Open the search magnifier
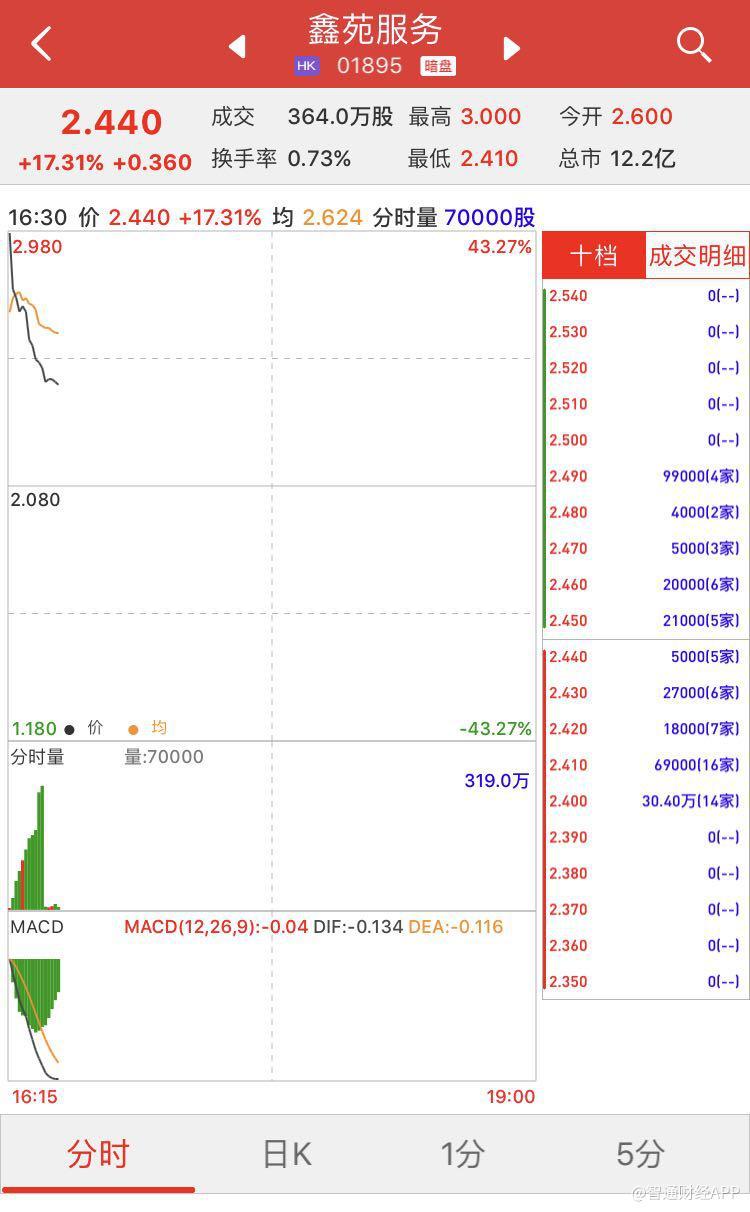Screen dimensions: 750x1212 pyautogui.click(x=693, y=45)
